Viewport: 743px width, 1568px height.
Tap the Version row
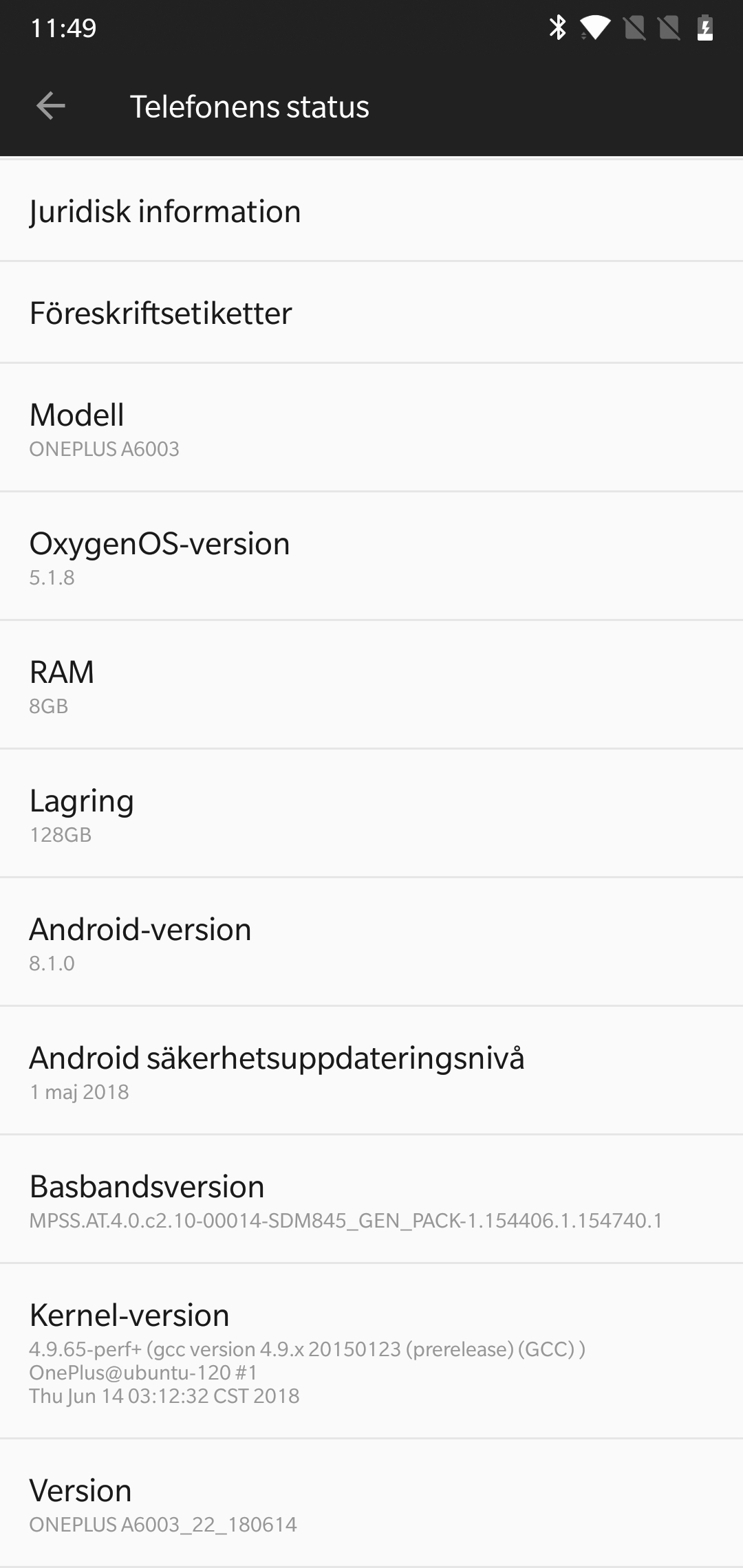tap(371, 1503)
